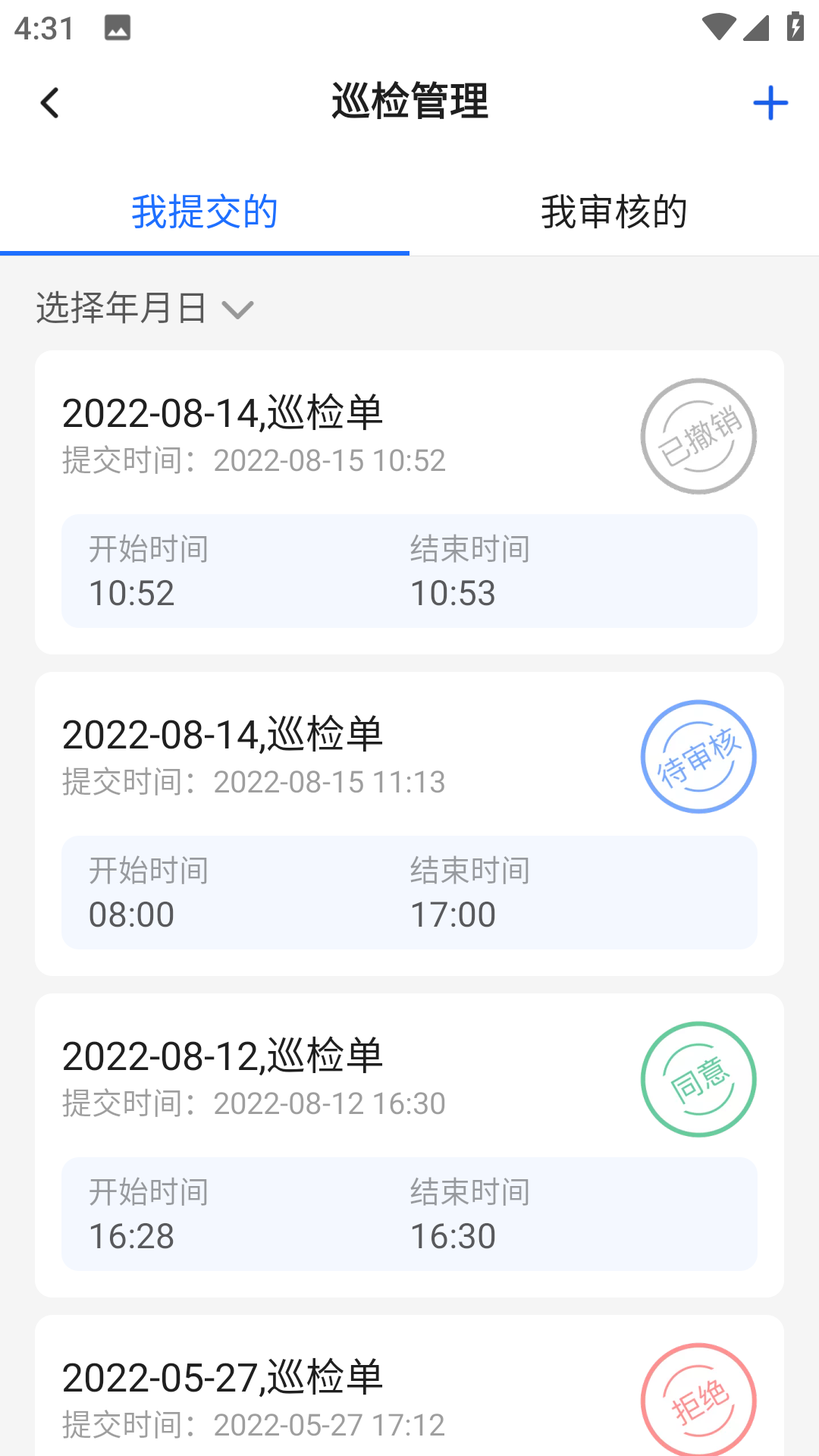The image size is (819, 1456).
Task: Tap the back arrow in the top bar
Action: point(50,102)
